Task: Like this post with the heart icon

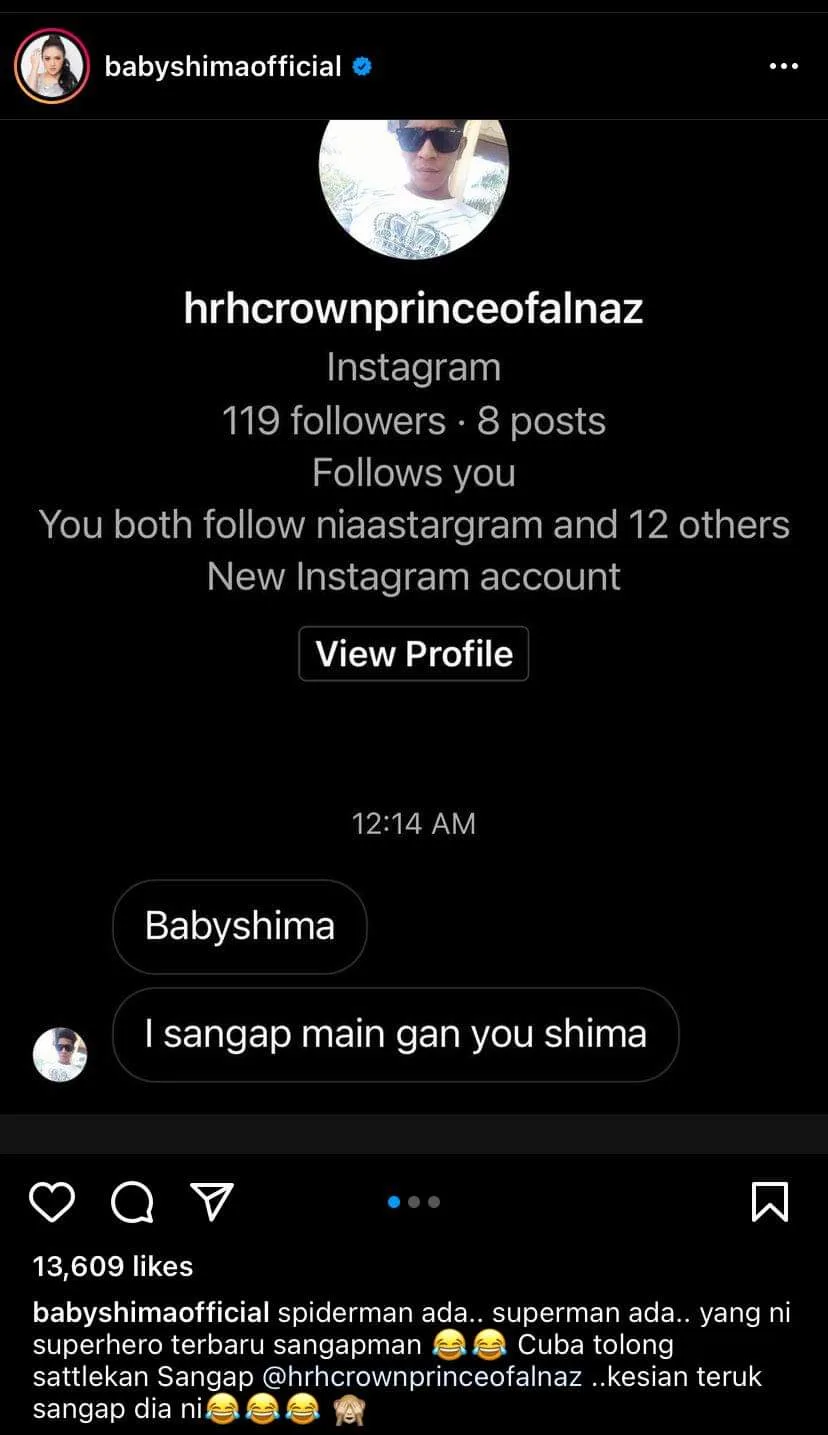Action: 52,1202
